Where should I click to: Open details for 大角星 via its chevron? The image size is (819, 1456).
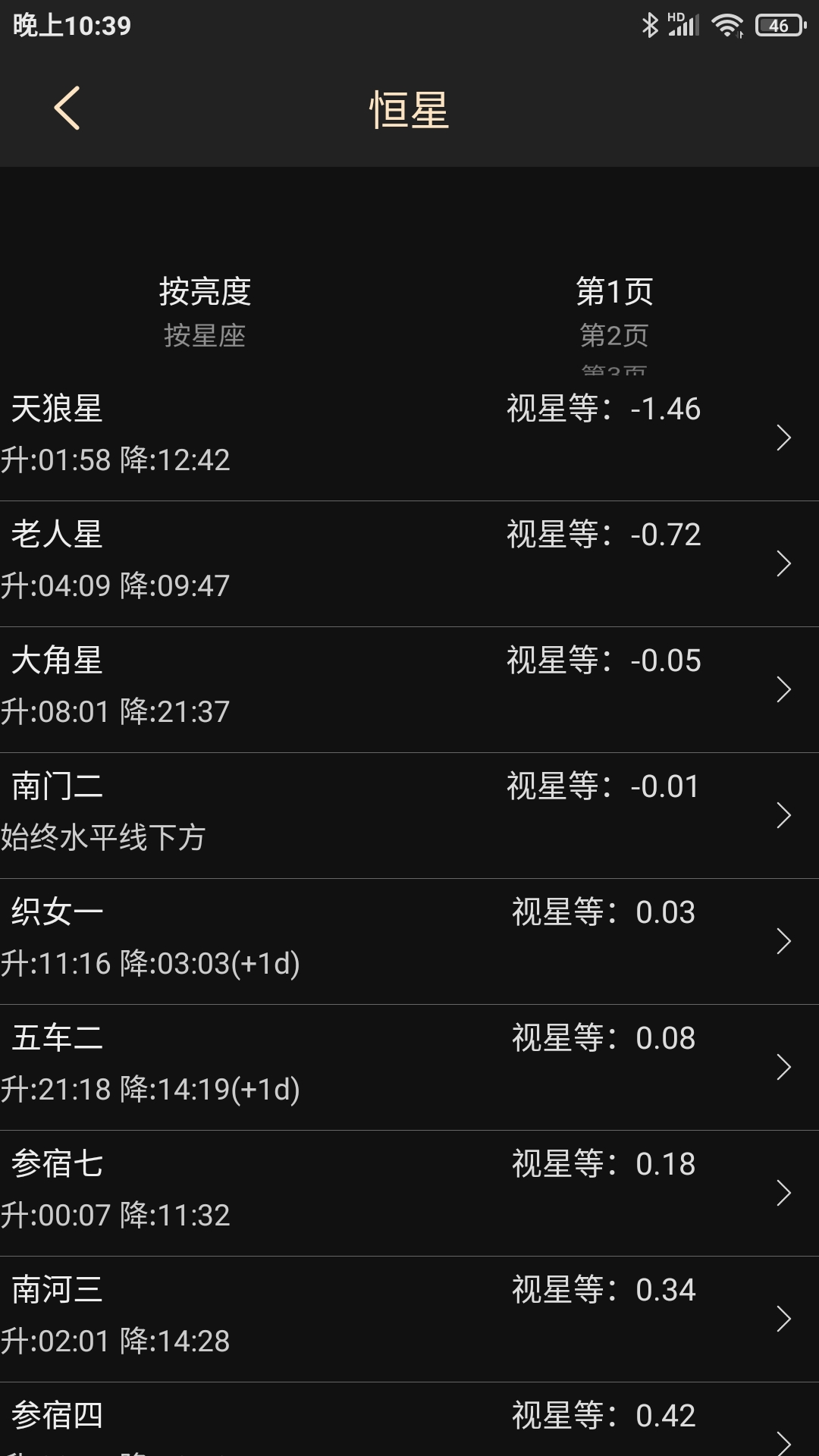pos(785,689)
